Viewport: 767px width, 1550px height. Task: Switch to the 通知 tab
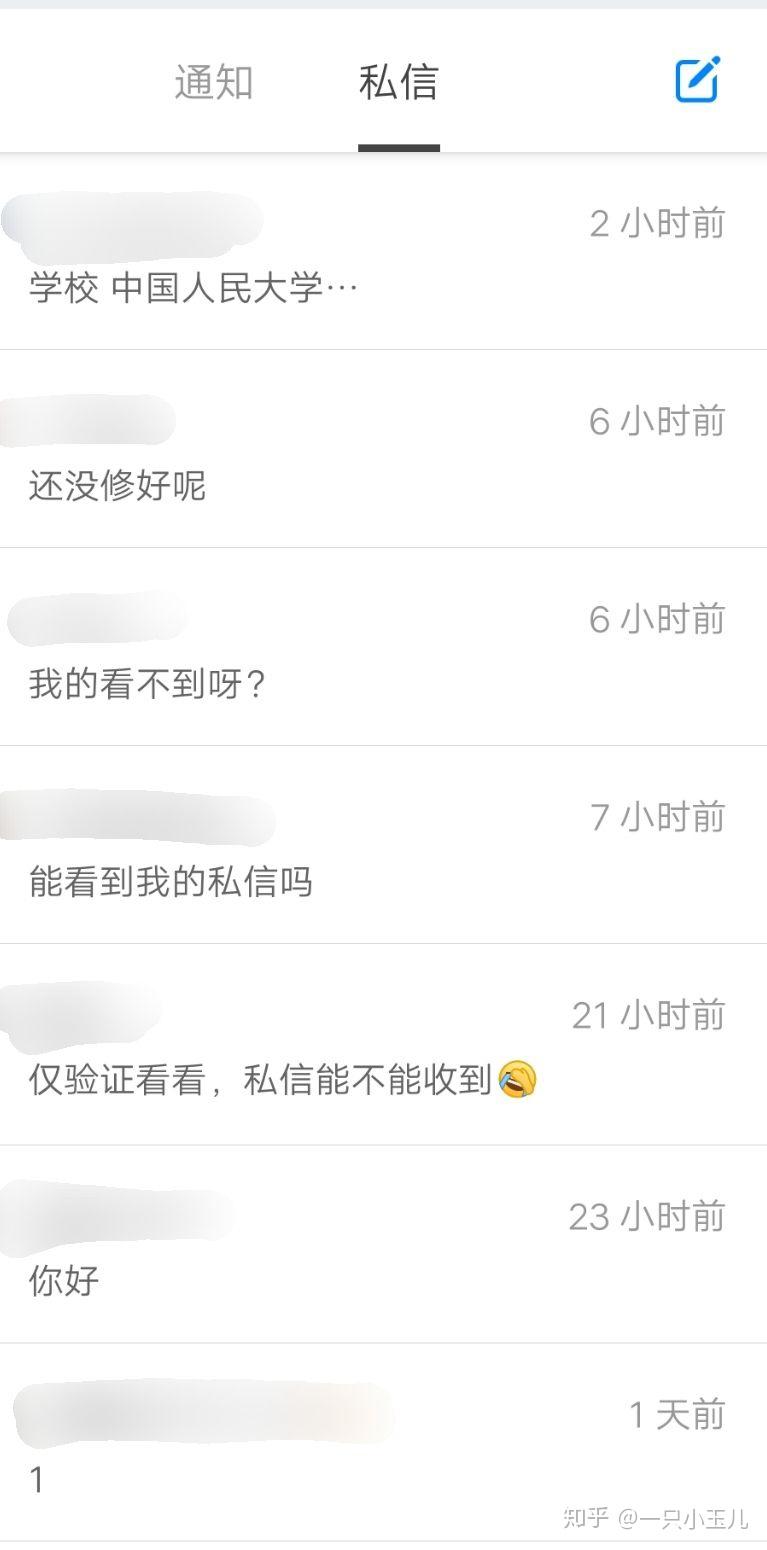(213, 82)
